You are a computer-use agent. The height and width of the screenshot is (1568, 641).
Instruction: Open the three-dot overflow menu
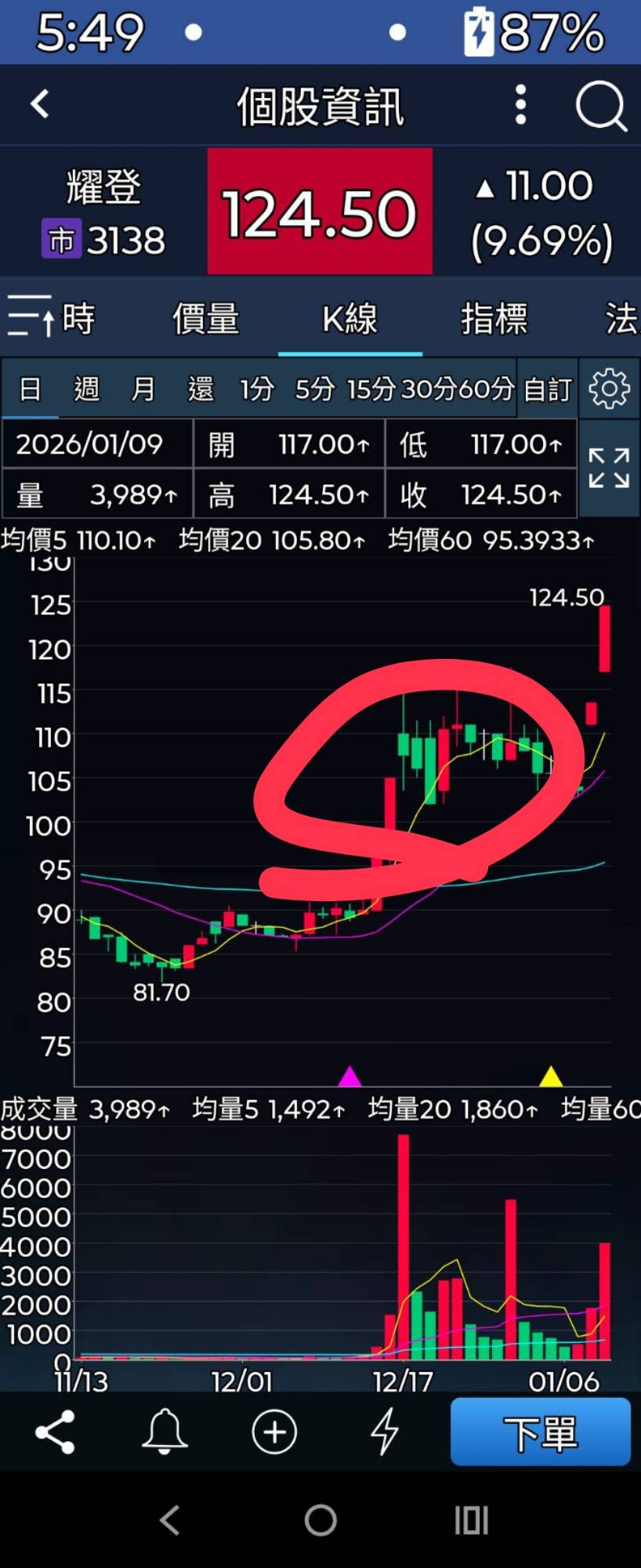(x=520, y=104)
